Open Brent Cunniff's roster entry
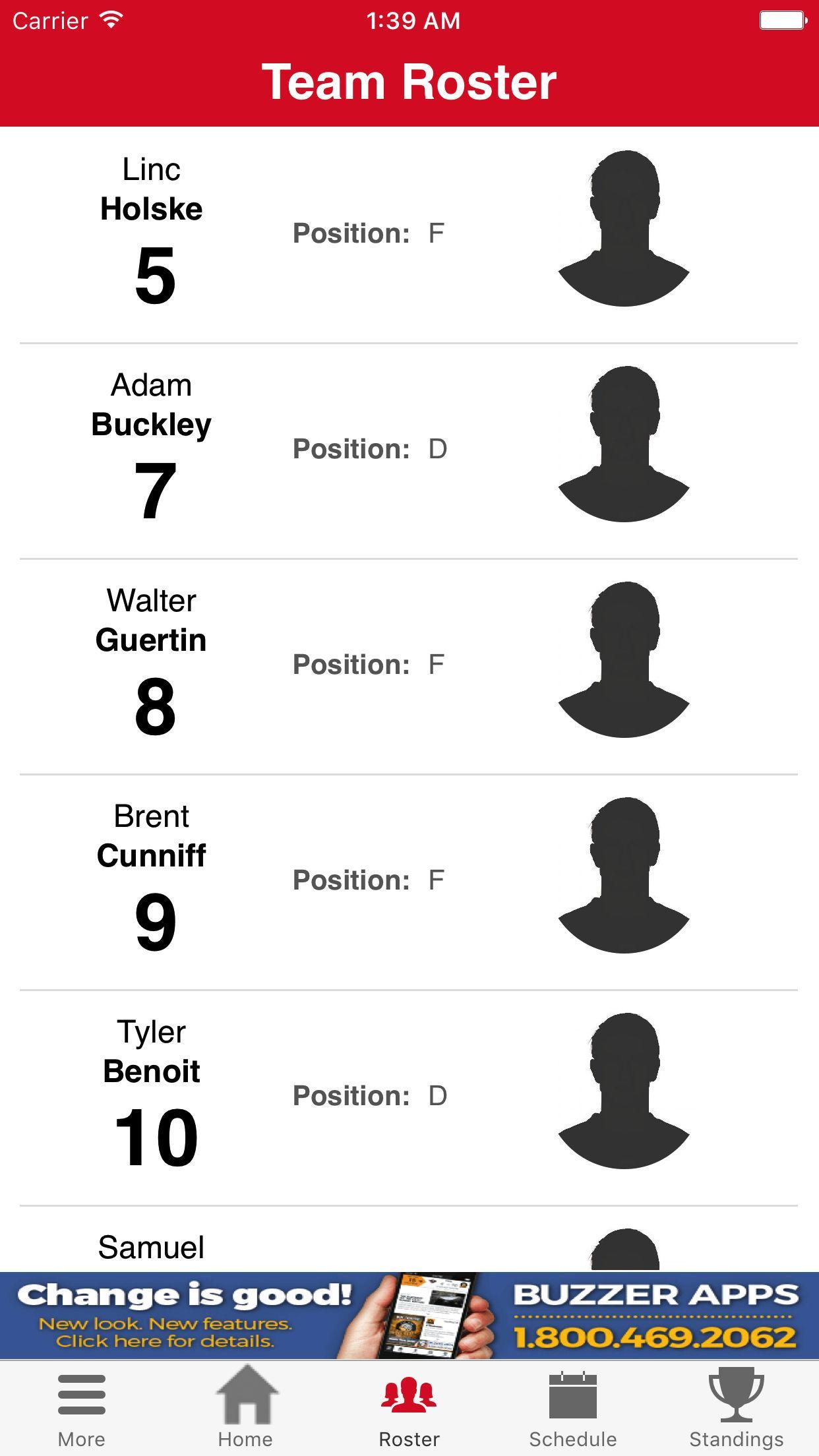This screenshot has height=1456, width=819. (x=409, y=881)
